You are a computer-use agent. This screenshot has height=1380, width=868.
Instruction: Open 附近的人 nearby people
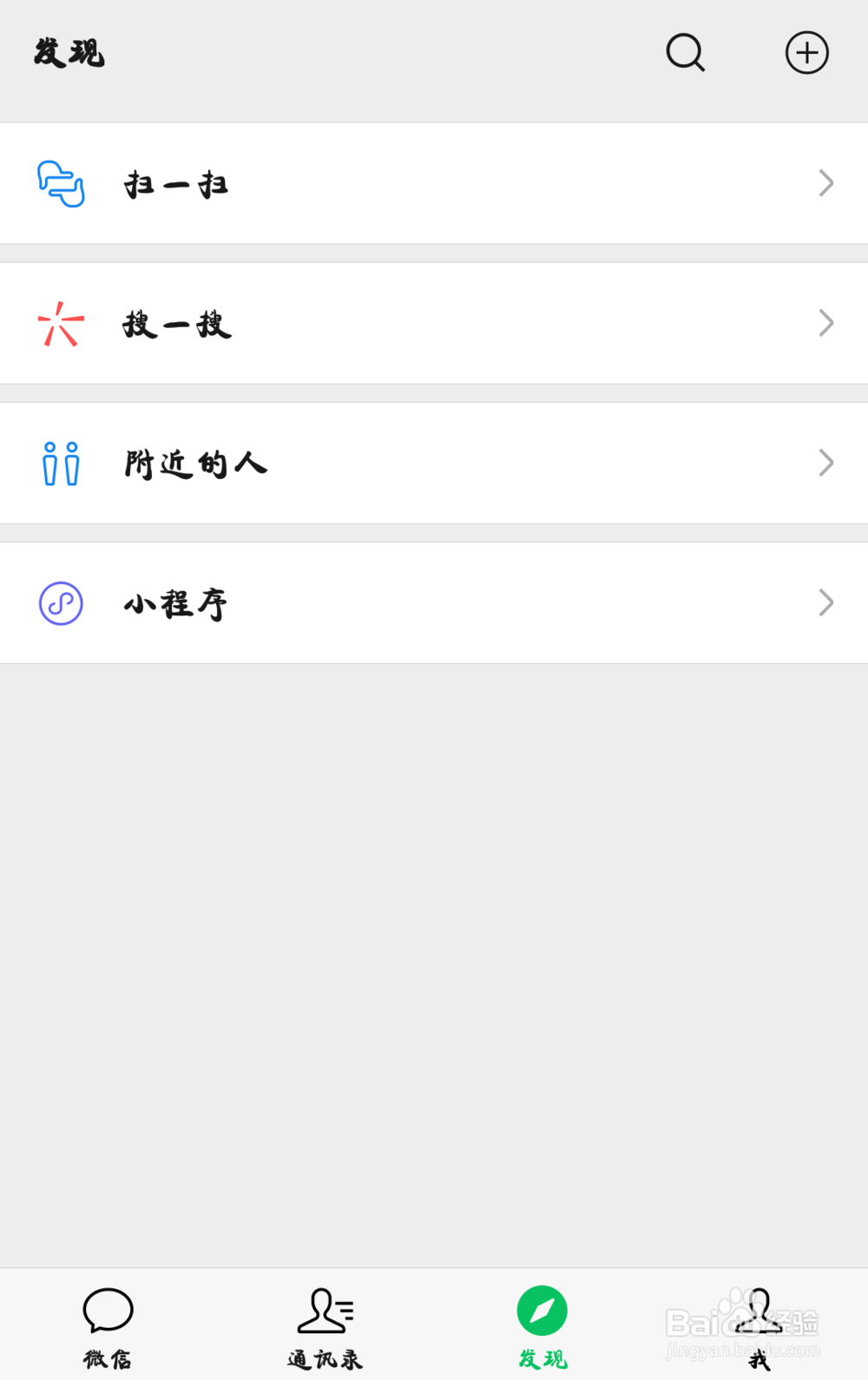point(434,463)
